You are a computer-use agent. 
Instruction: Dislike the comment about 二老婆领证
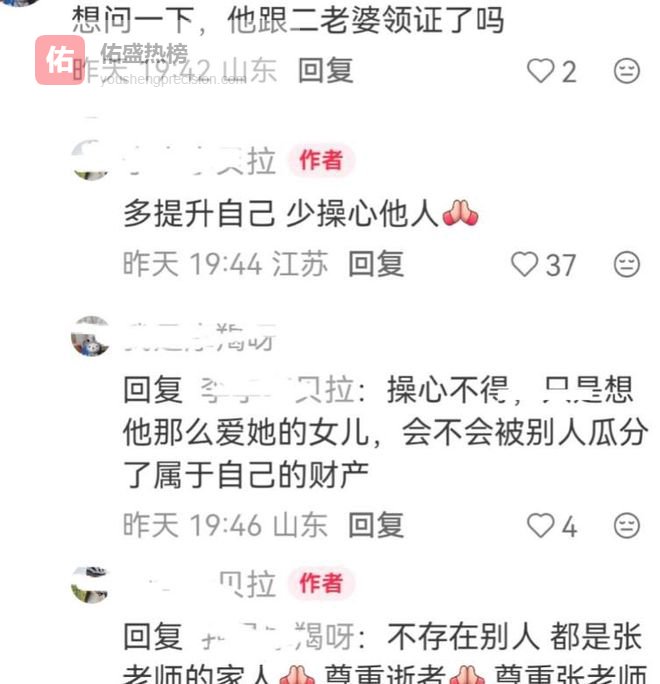tap(627, 71)
